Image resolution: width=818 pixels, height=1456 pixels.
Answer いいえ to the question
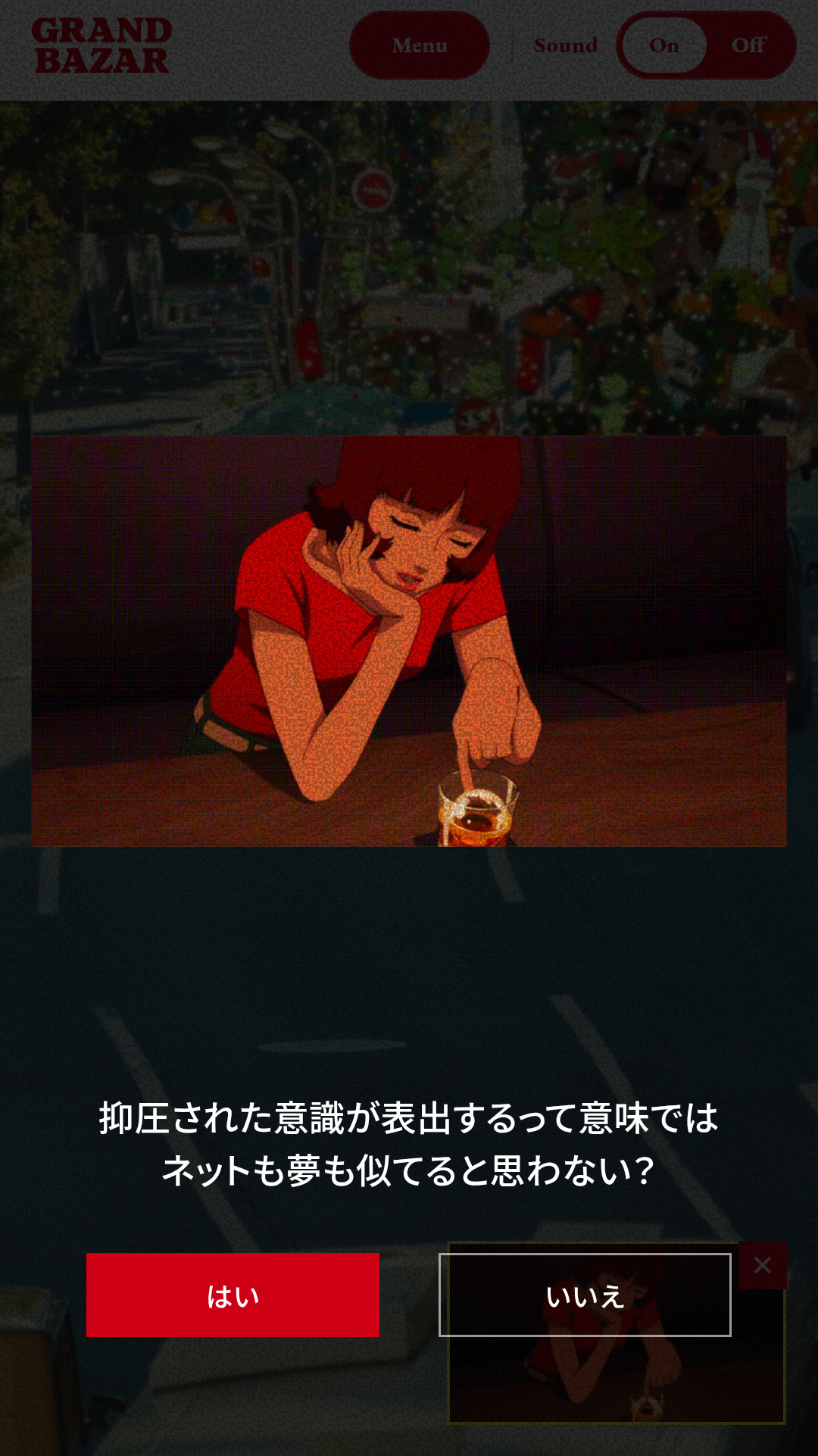point(585,1295)
